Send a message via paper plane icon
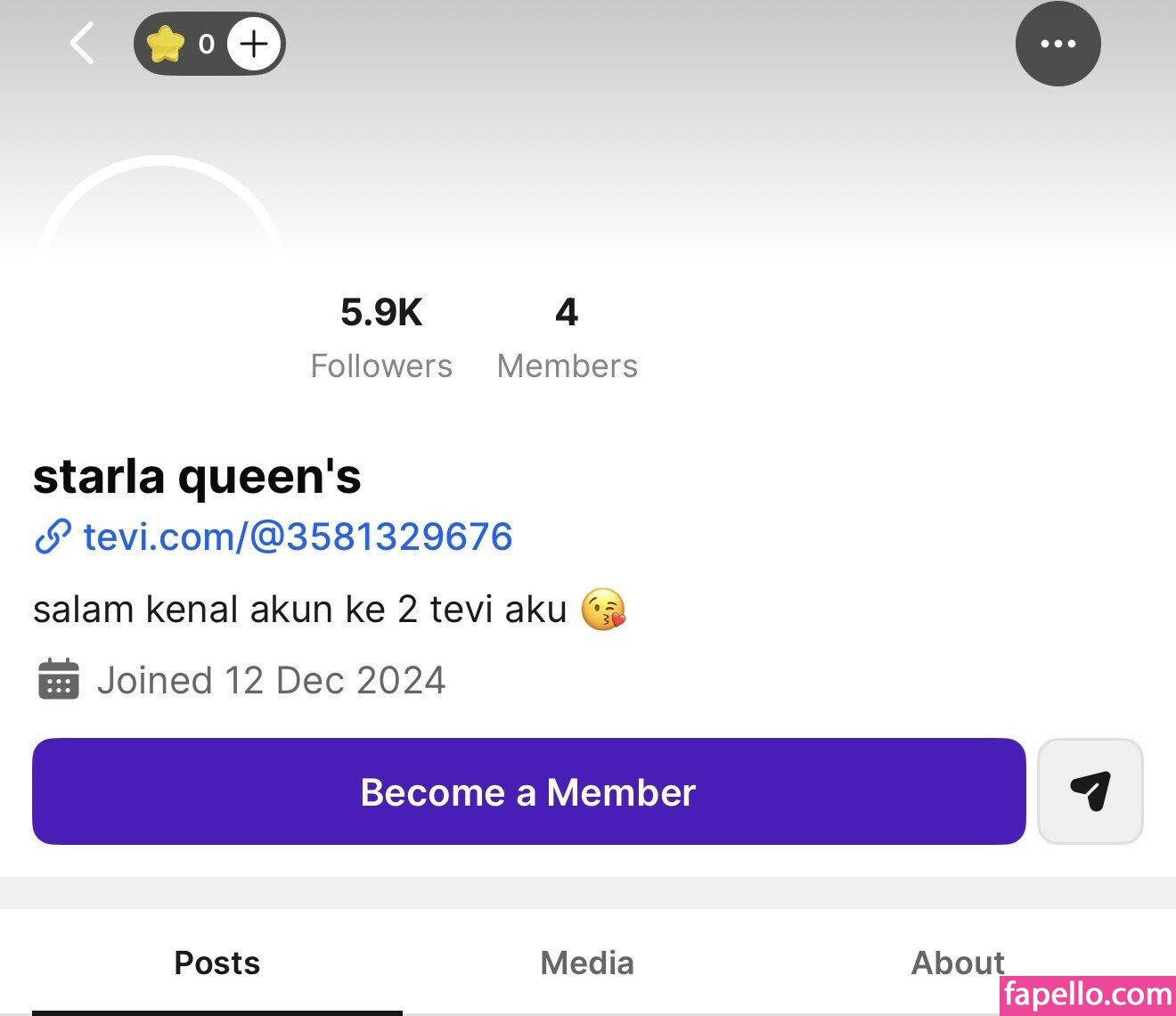Screen dimensions: 1176x1016 (x=1090, y=791)
